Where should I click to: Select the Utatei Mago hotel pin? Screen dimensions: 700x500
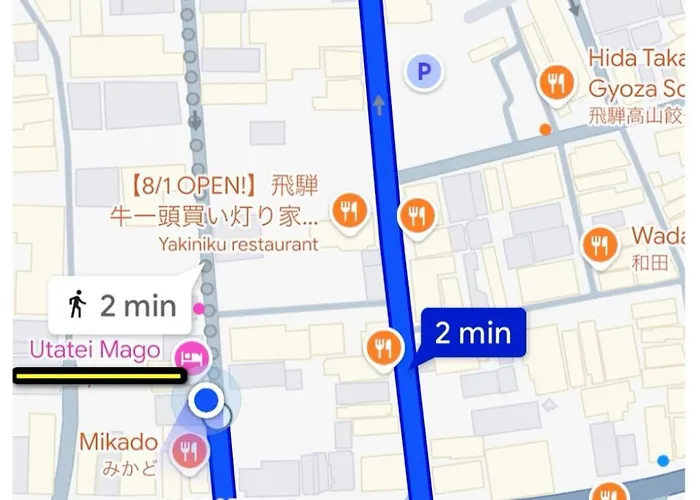pos(190,355)
